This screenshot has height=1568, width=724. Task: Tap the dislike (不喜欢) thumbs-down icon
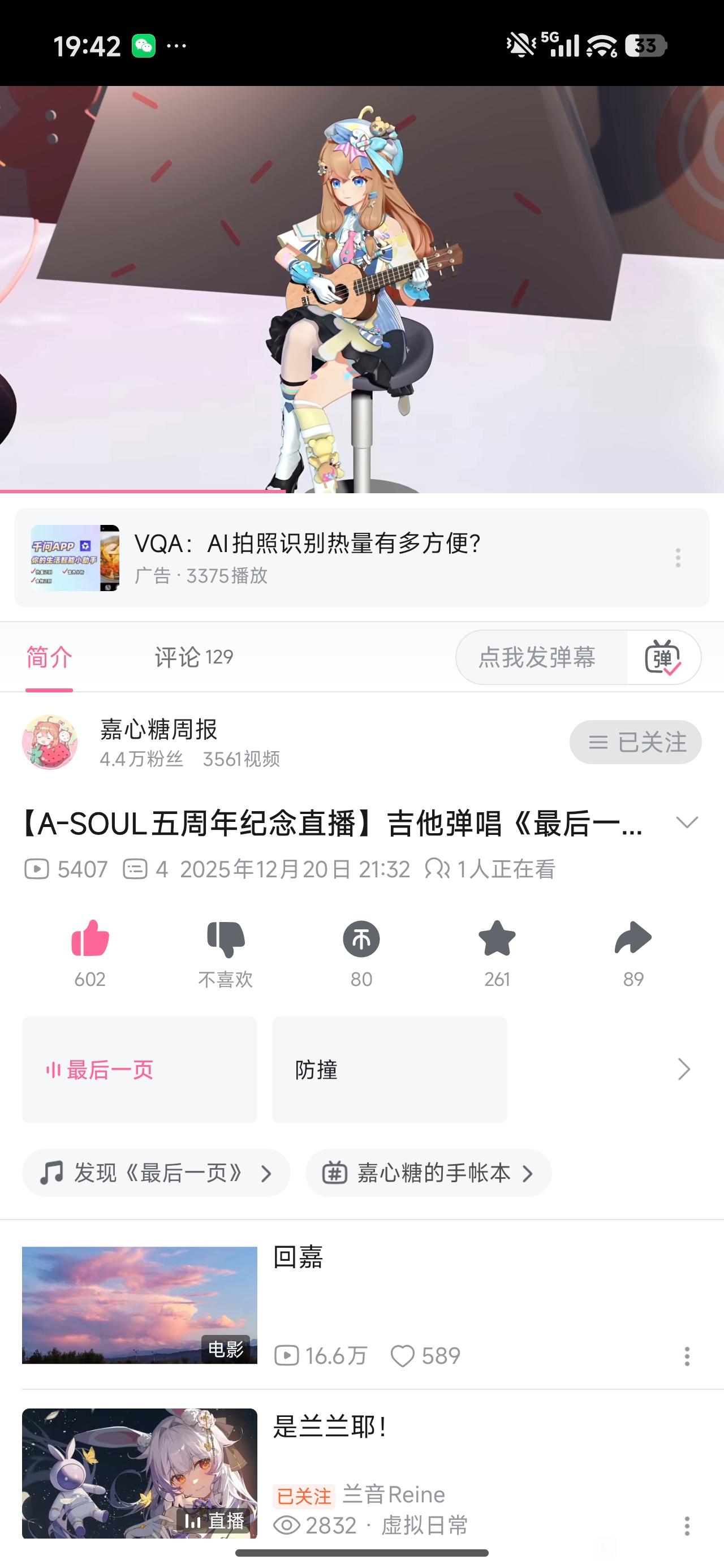(225, 939)
